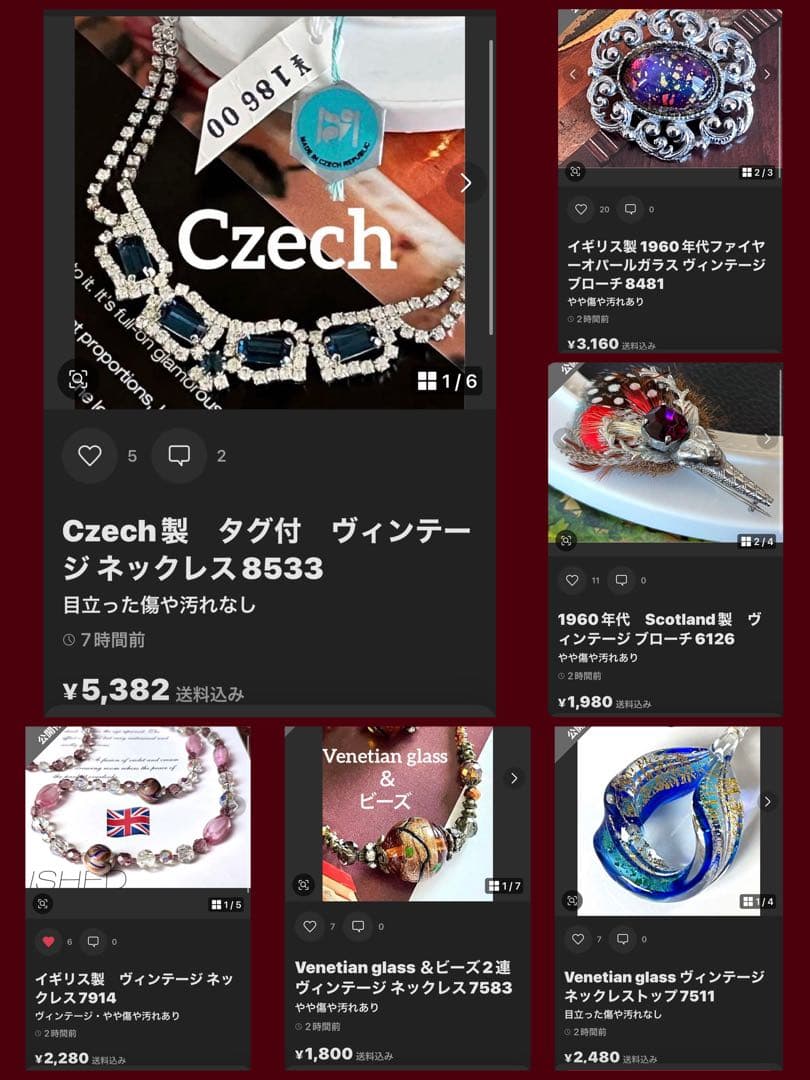The width and height of the screenshot is (810, 1080).
Task: Open the expand icon on the Venetian glass beads photo
Action: click(302, 883)
